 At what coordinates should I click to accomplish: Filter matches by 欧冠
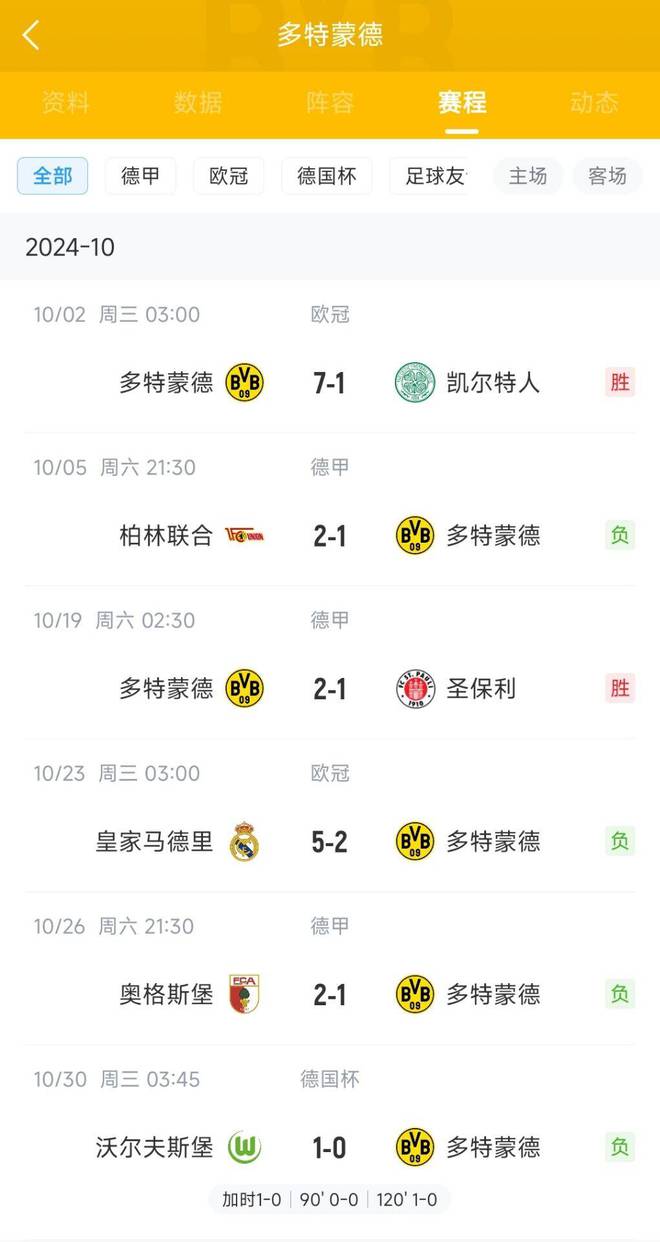coord(229,176)
